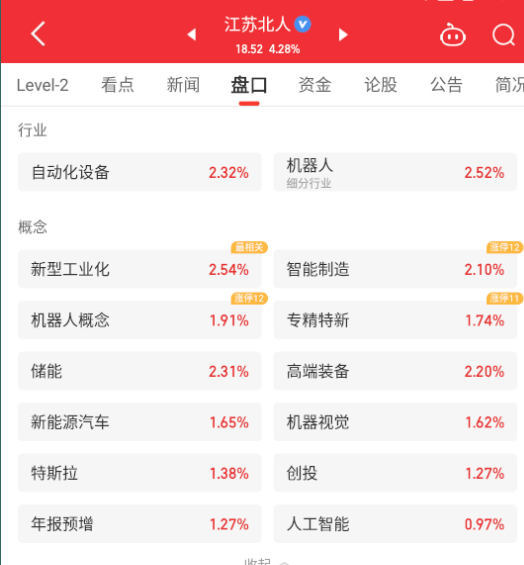The image size is (524, 565).
Task: Switch to the Level-2 tab
Action: tap(43, 85)
